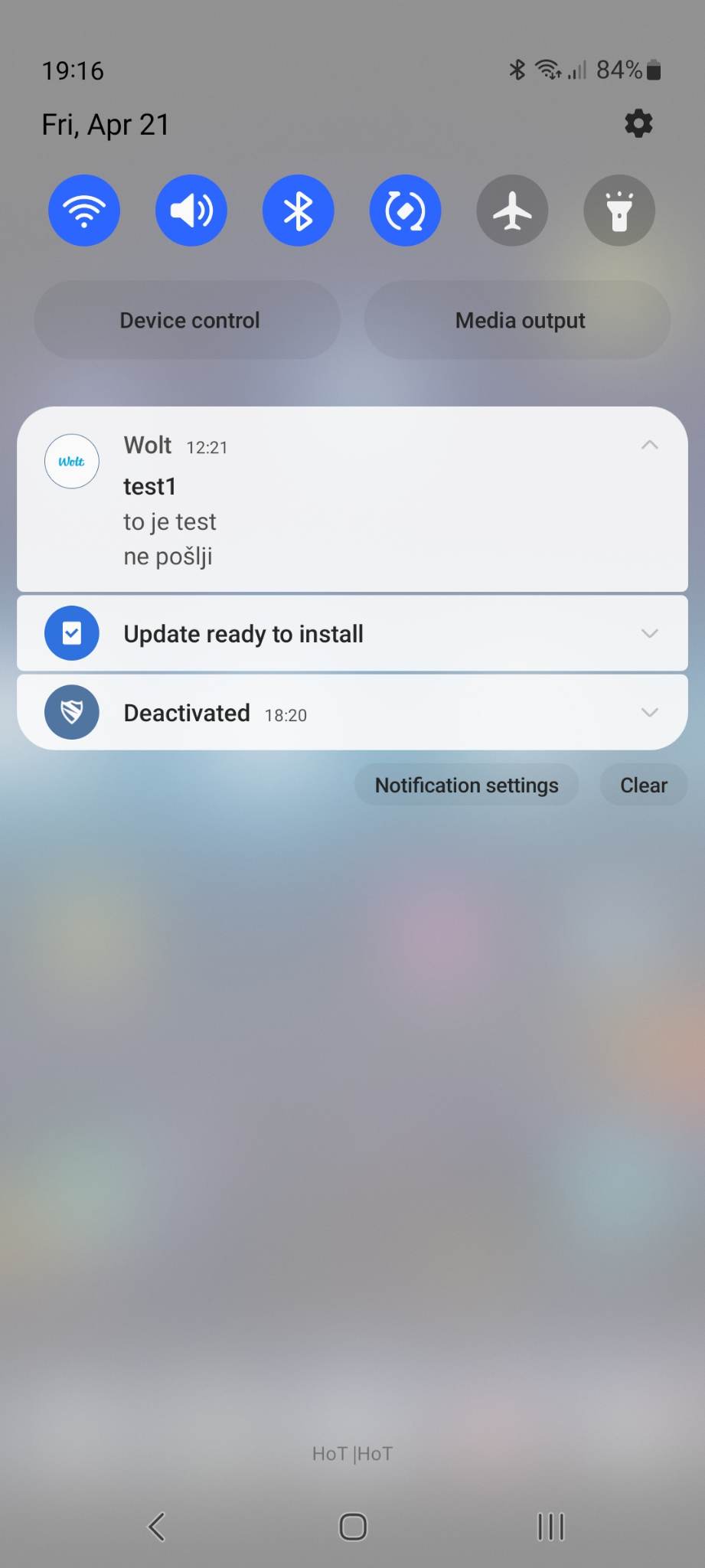Collapse the Wolt notification
The width and height of the screenshot is (705, 1568).
(650, 445)
